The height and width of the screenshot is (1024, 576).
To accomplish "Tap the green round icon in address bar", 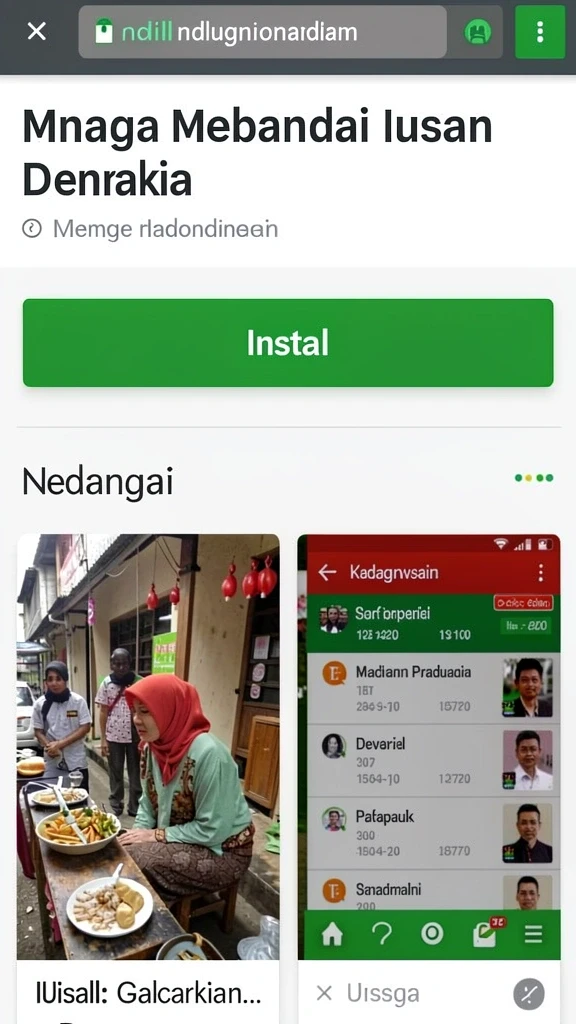I will coord(477,31).
